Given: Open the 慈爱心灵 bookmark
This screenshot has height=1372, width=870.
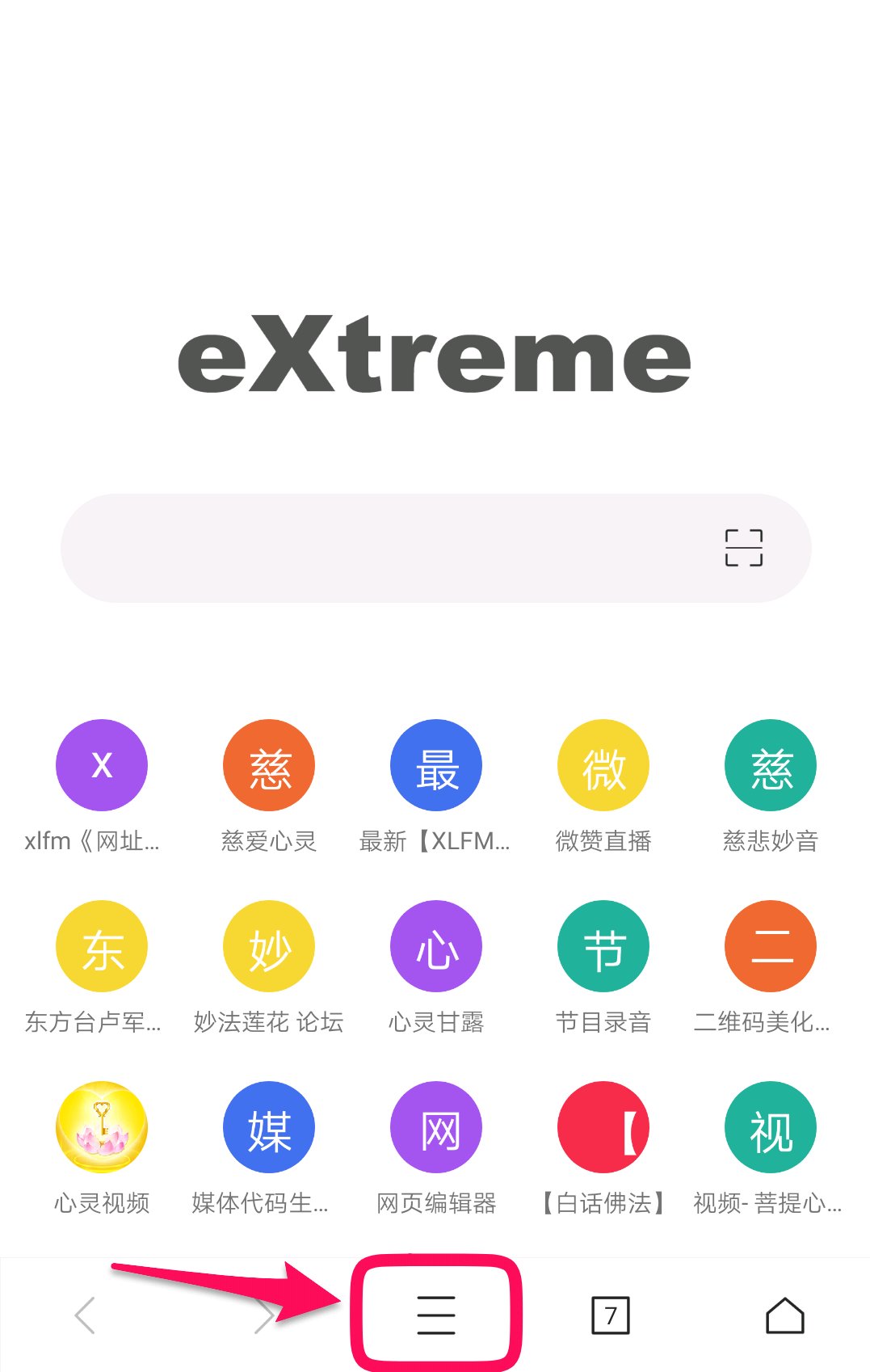Looking at the screenshot, I should click(268, 765).
